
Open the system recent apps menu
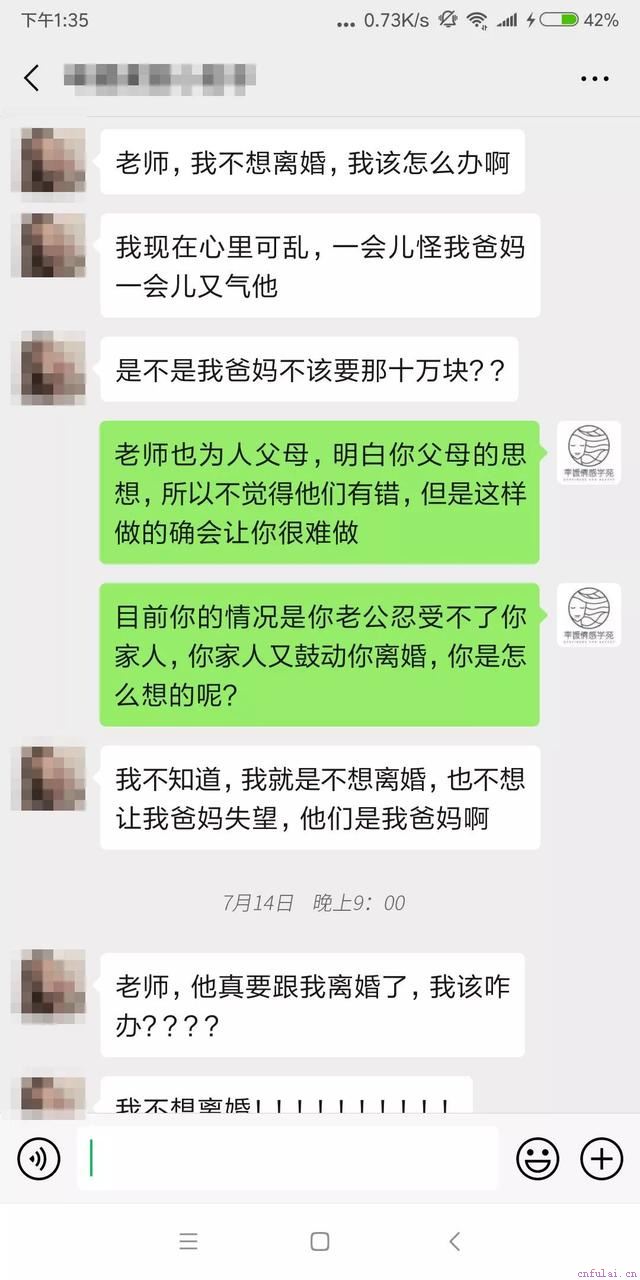pos(188,1241)
